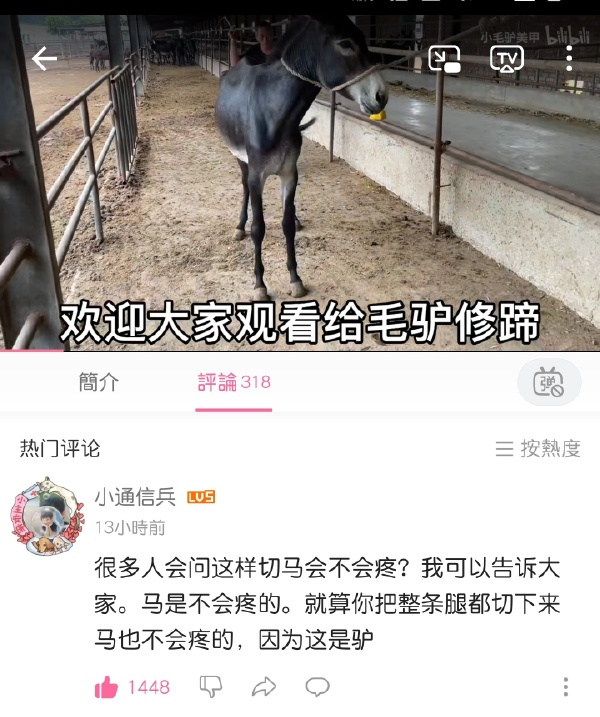
Task: Dislike 小通信兵's comment
Action: coord(210,687)
